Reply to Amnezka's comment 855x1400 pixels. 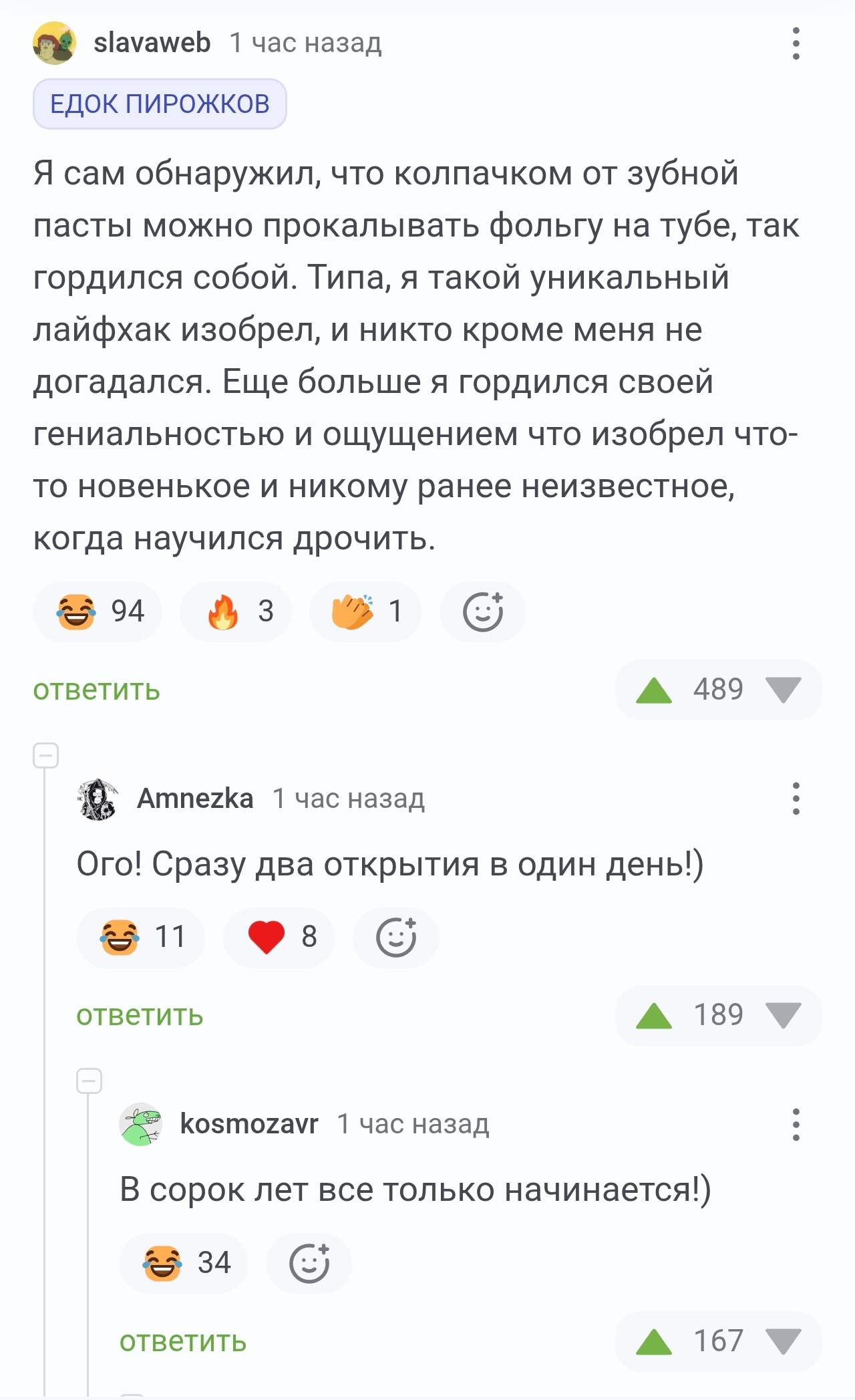coord(140,1015)
